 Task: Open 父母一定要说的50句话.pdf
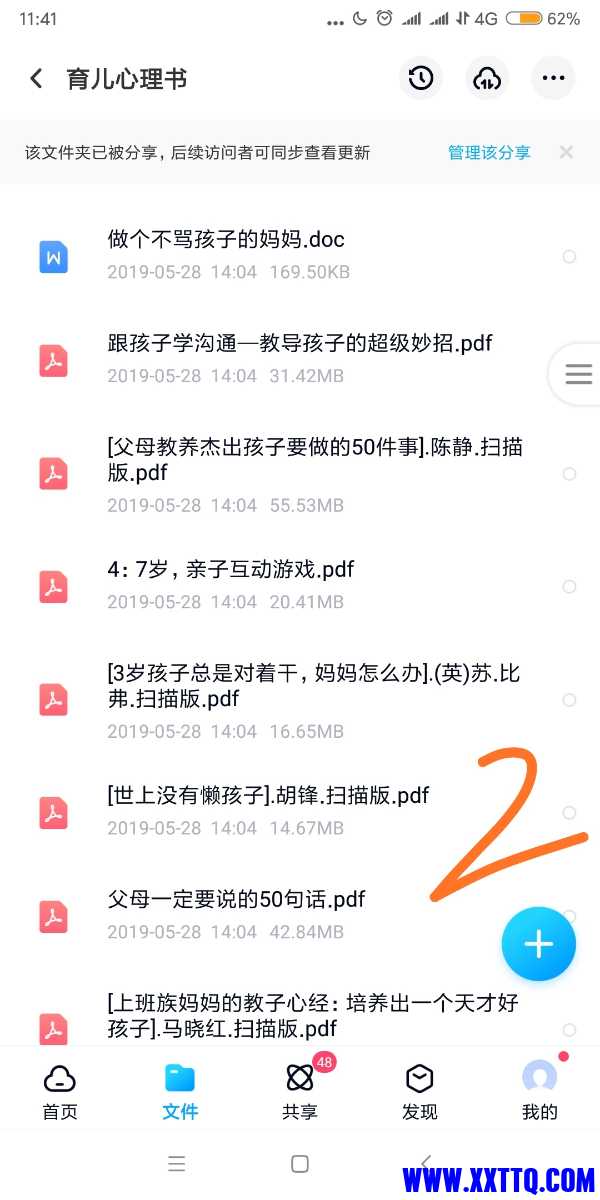tap(236, 899)
